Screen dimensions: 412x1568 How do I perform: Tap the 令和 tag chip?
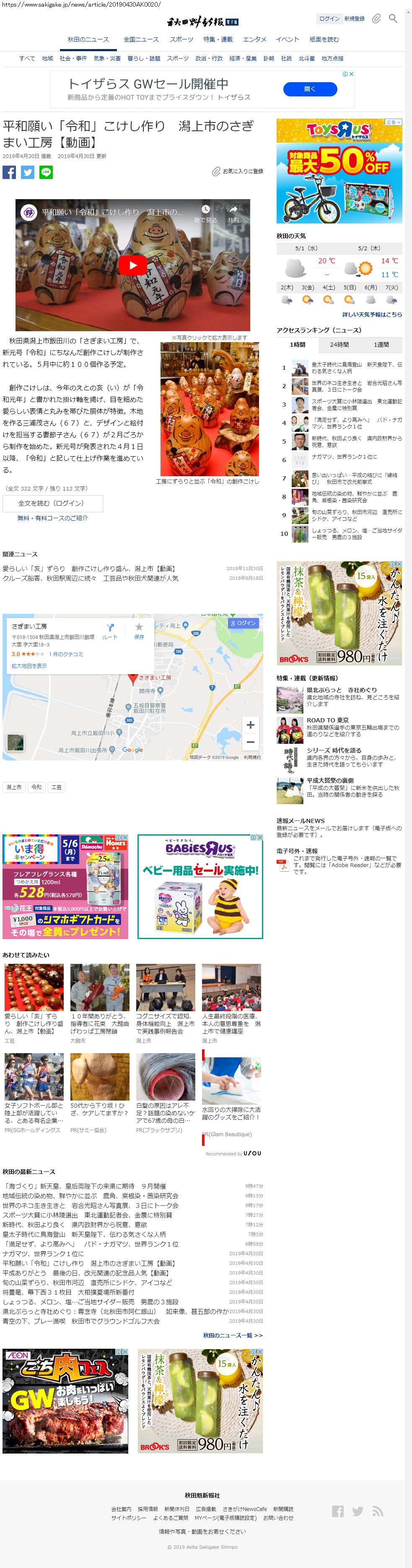pyautogui.click(x=36, y=787)
